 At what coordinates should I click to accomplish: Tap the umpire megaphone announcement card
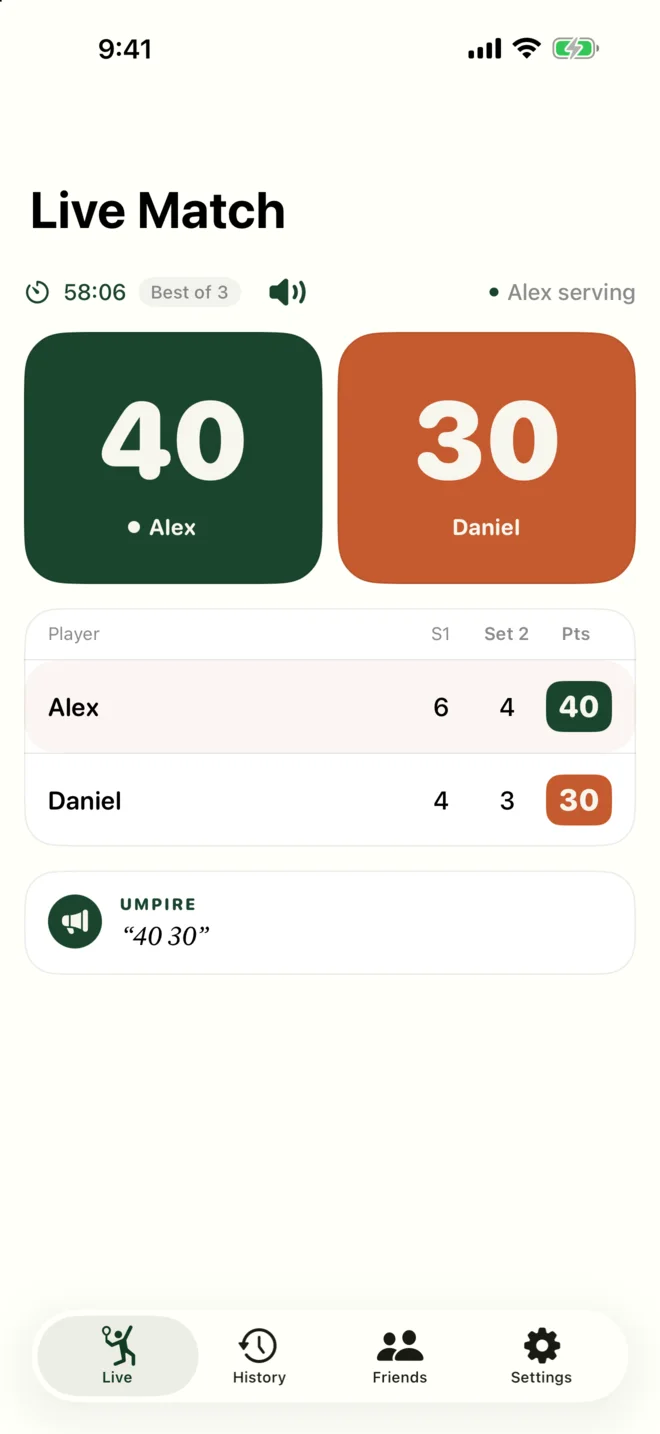330,922
